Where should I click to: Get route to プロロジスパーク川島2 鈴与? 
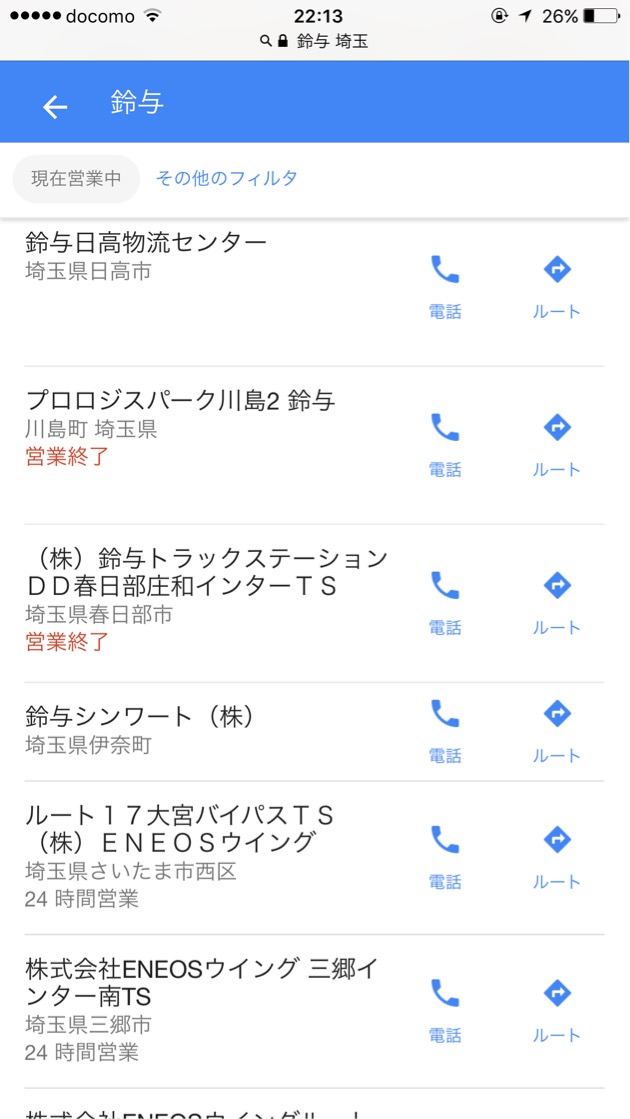pyautogui.click(x=556, y=444)
